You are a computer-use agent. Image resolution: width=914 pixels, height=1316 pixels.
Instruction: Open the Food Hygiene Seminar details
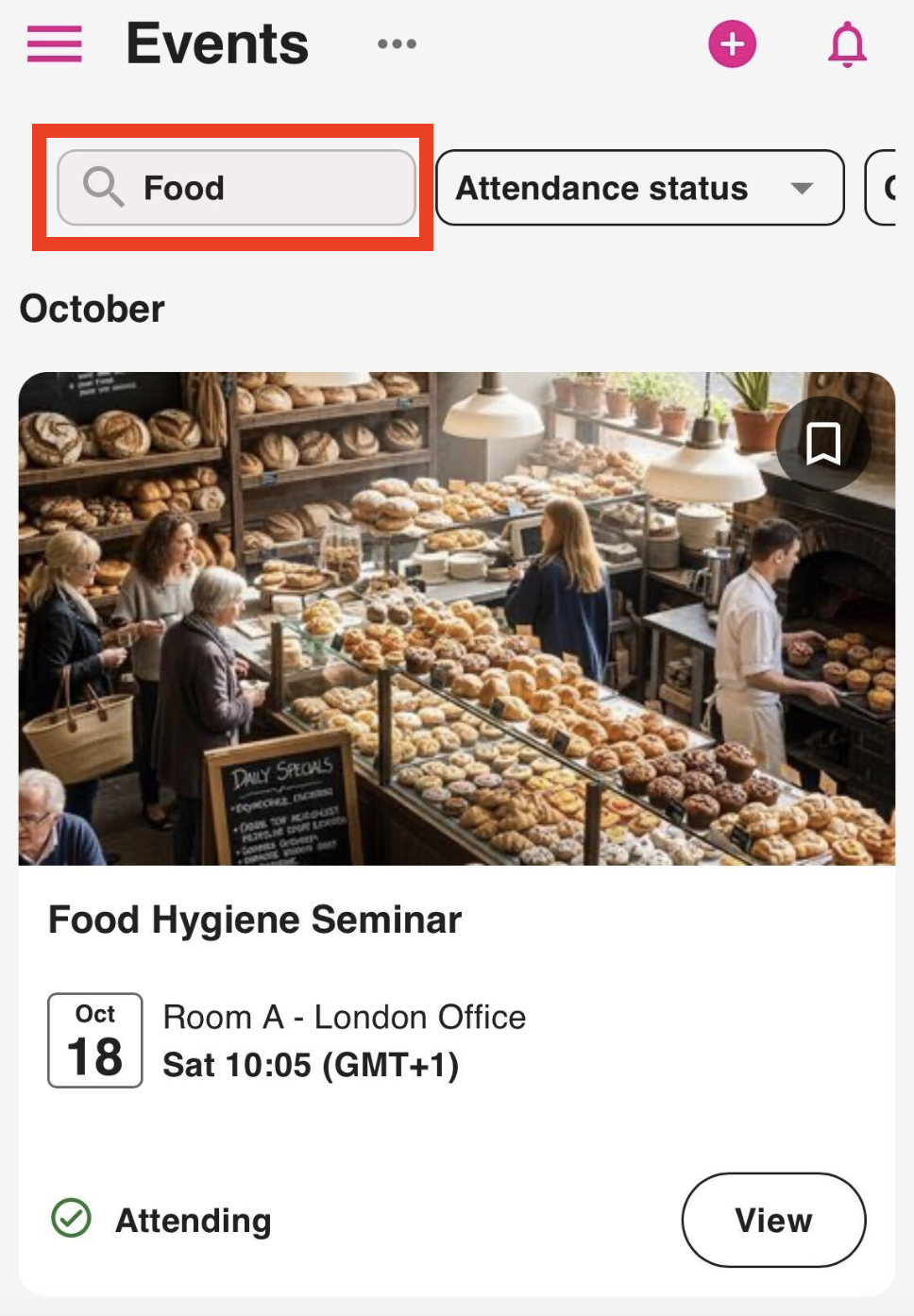(x=773, y=1220)
